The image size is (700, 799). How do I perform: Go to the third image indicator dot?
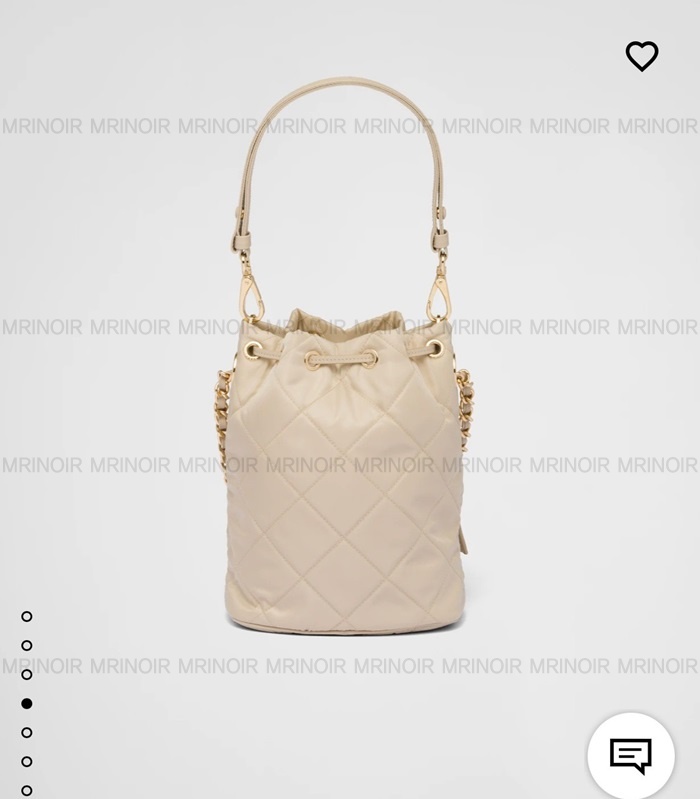tap(27, 675)
